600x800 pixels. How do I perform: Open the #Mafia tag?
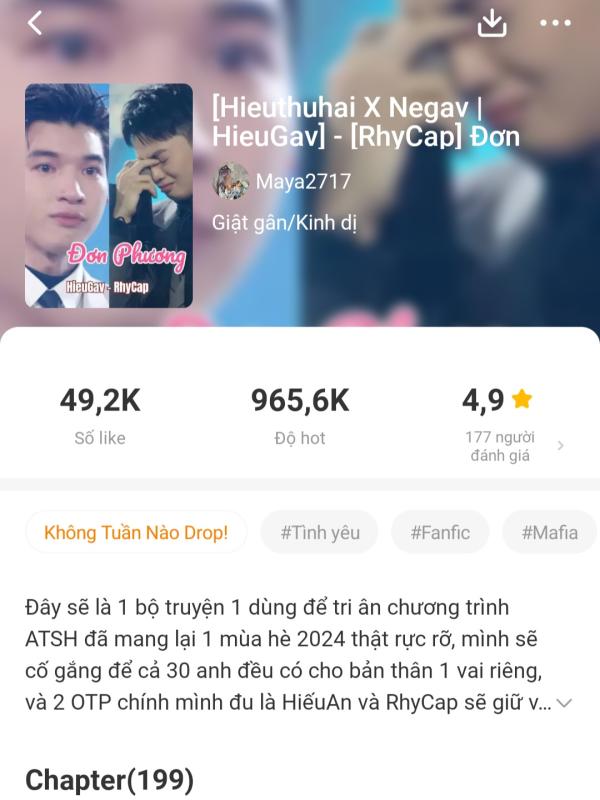click(550, 532)
